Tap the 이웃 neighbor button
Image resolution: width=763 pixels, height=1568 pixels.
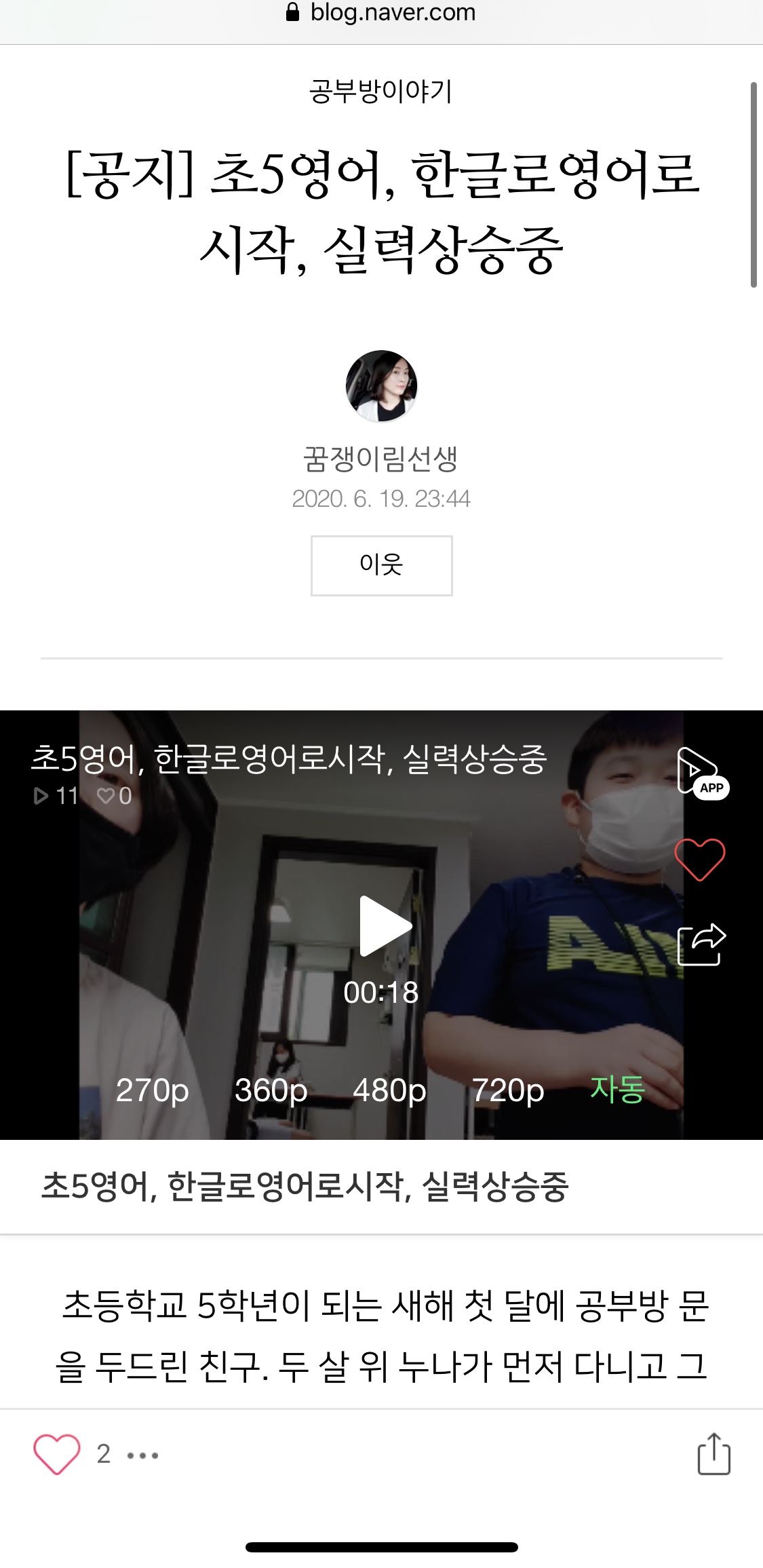click(381, 565)
